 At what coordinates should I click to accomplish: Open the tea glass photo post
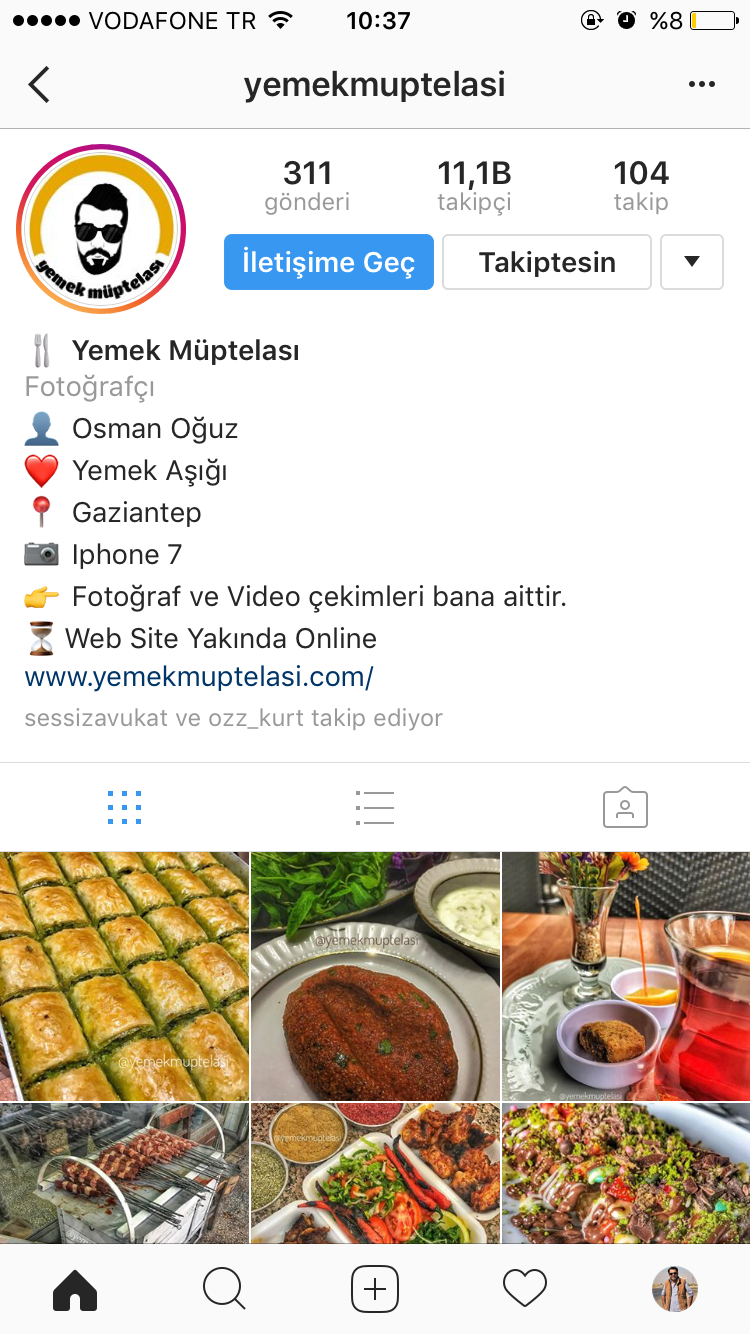[x=626, y=976]
